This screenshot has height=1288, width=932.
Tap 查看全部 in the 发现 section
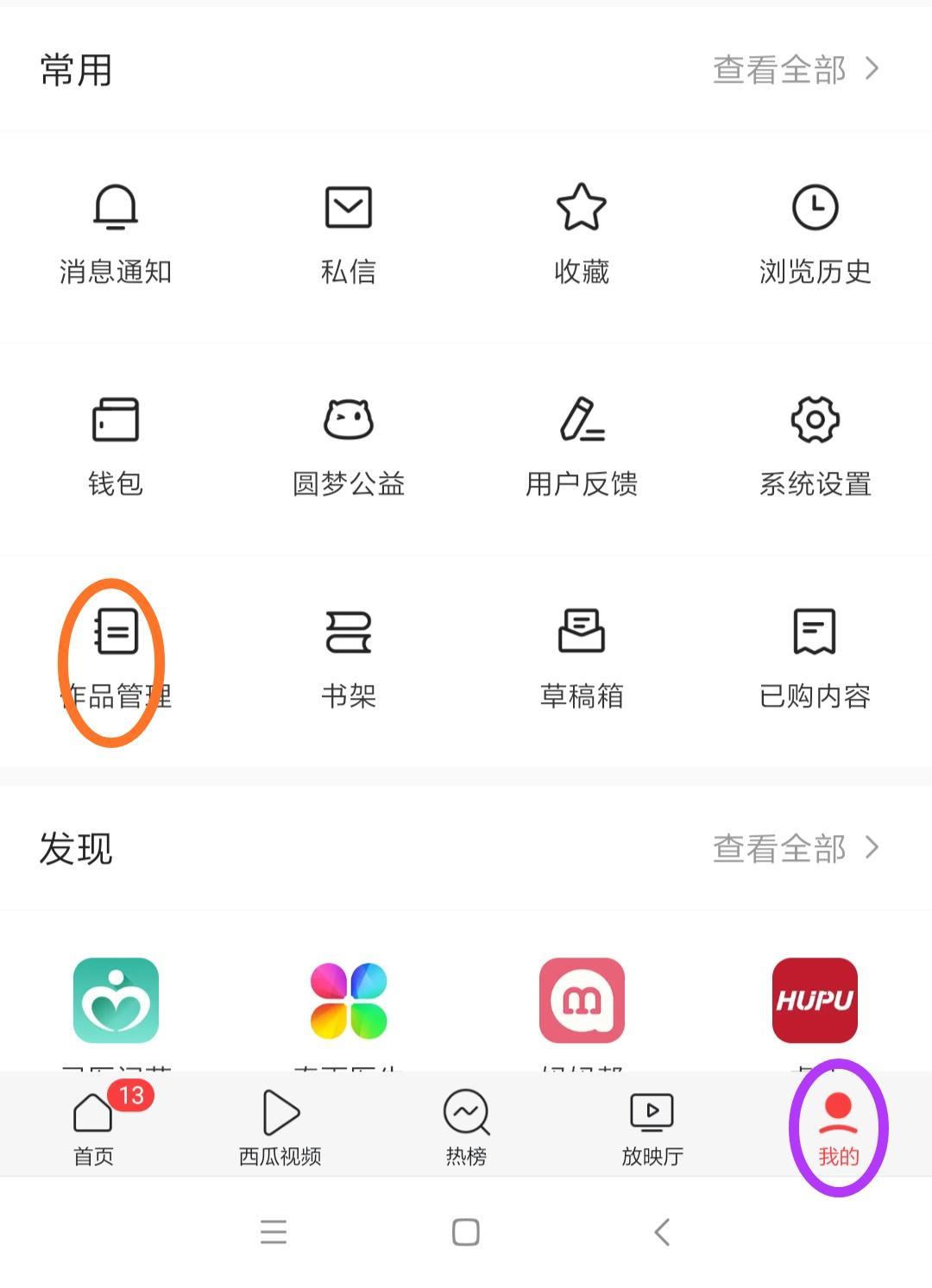tap(795, 849)
